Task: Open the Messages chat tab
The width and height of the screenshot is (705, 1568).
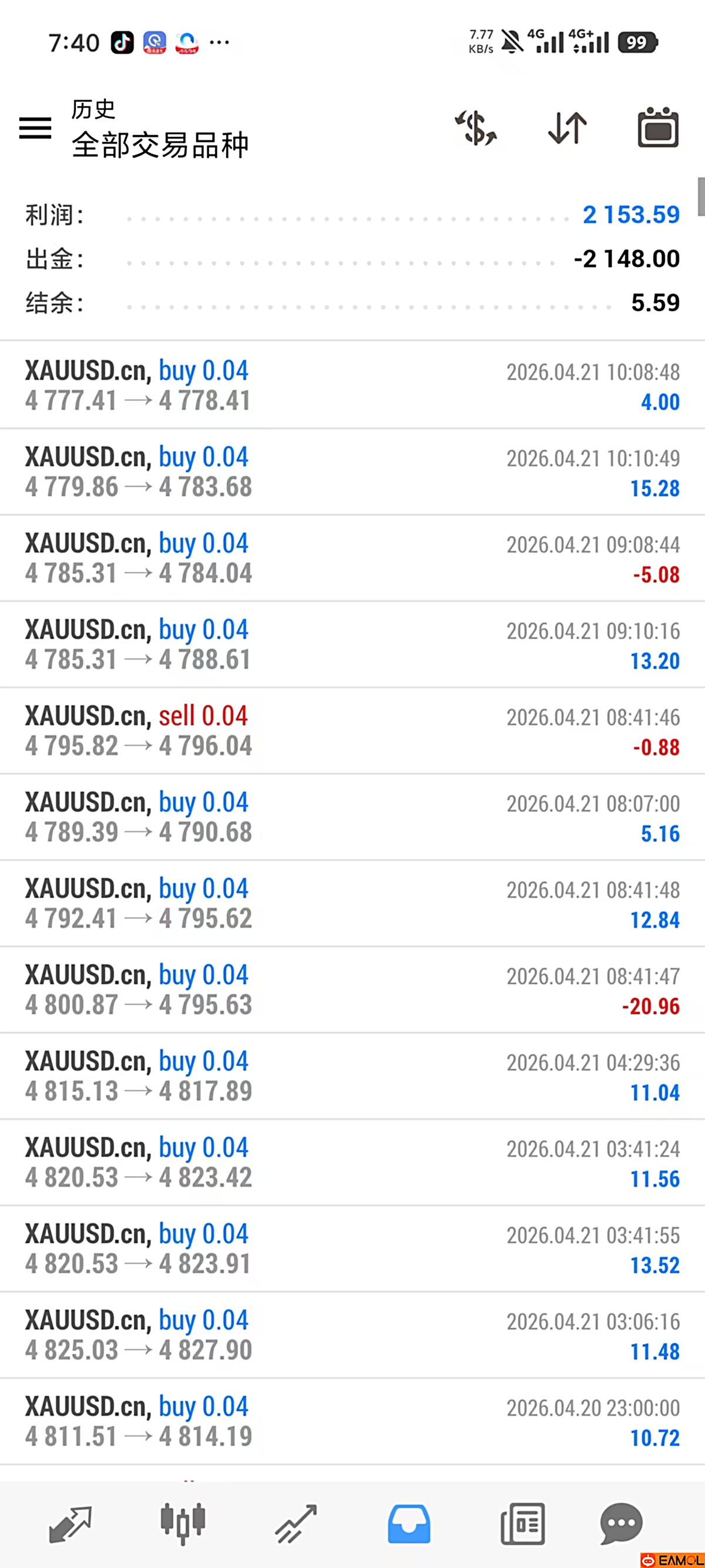Action: pyautogui.click(x=621, y=1524)
